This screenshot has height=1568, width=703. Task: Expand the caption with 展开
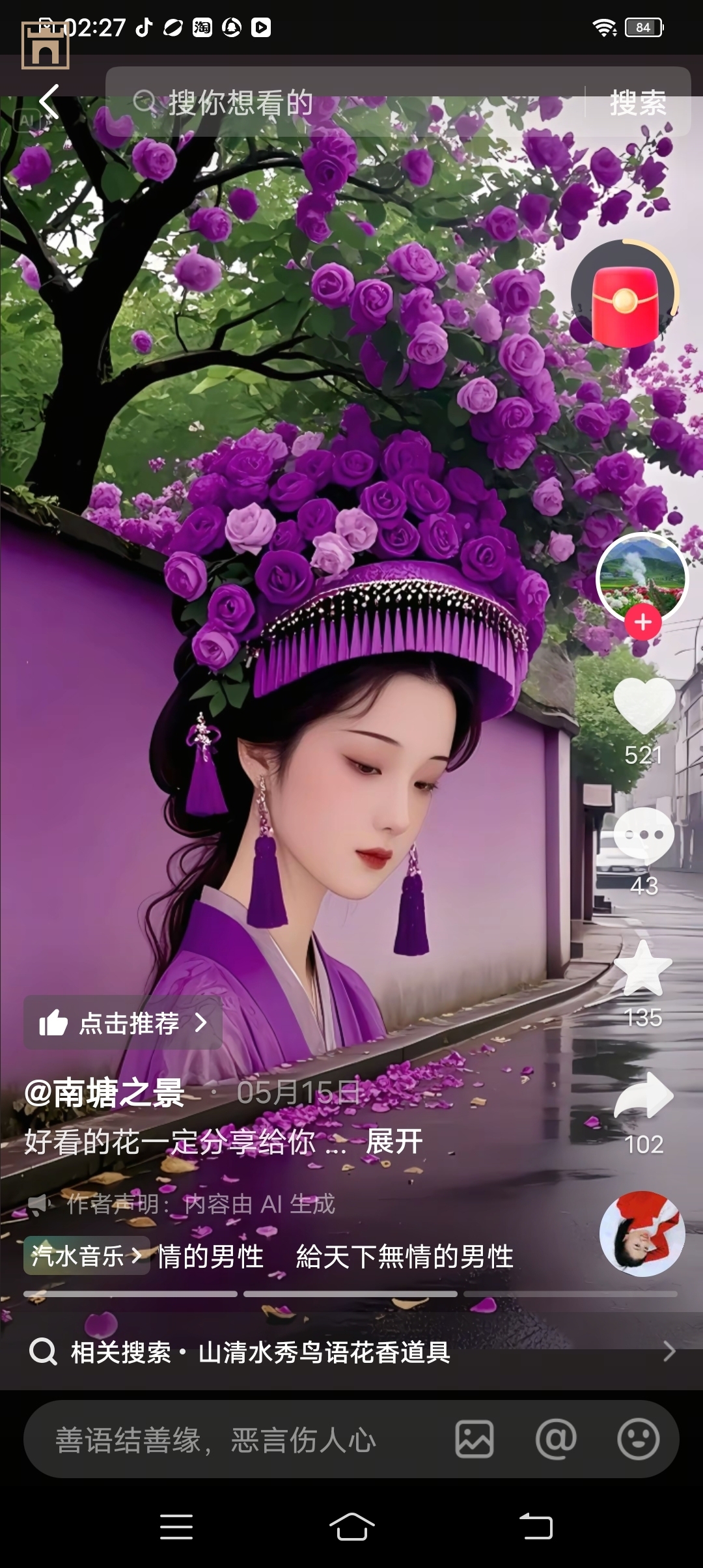(x=394, y=1141)
